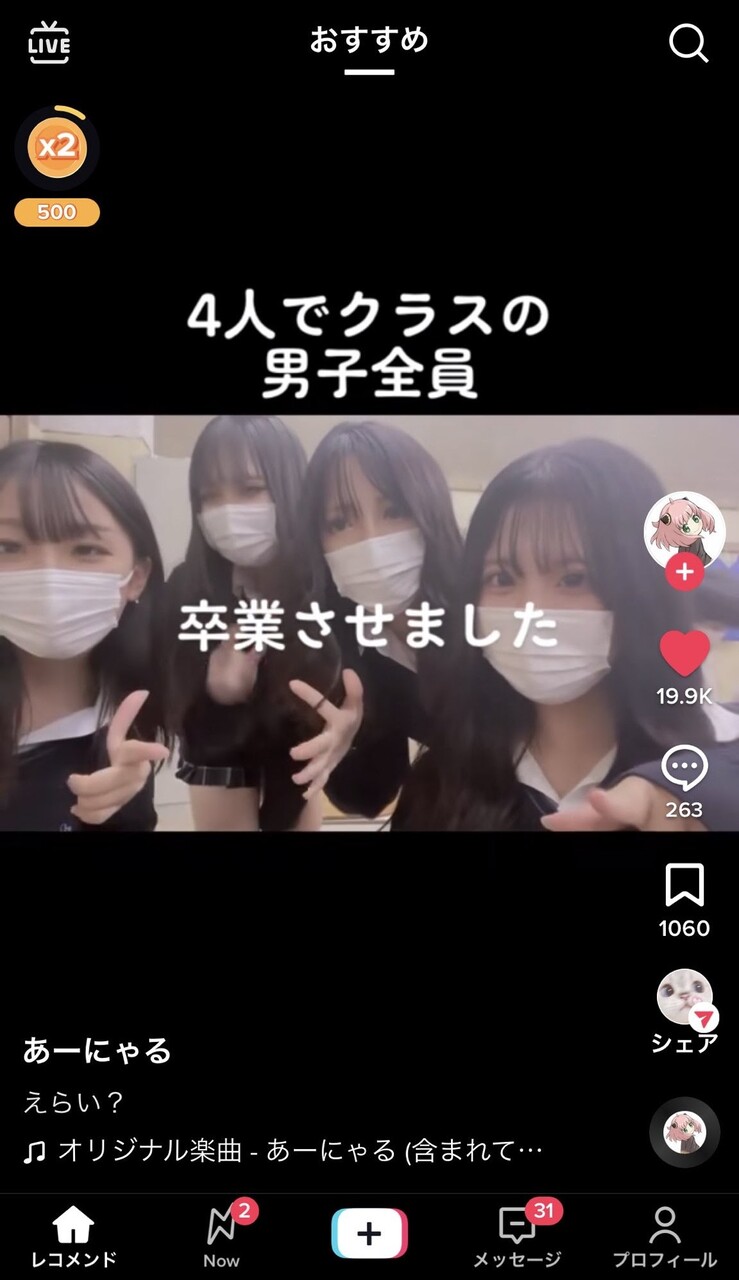Viewport: 739px width, 1280px height.
Task: Open creator's avatar profile
Action: 684,530
